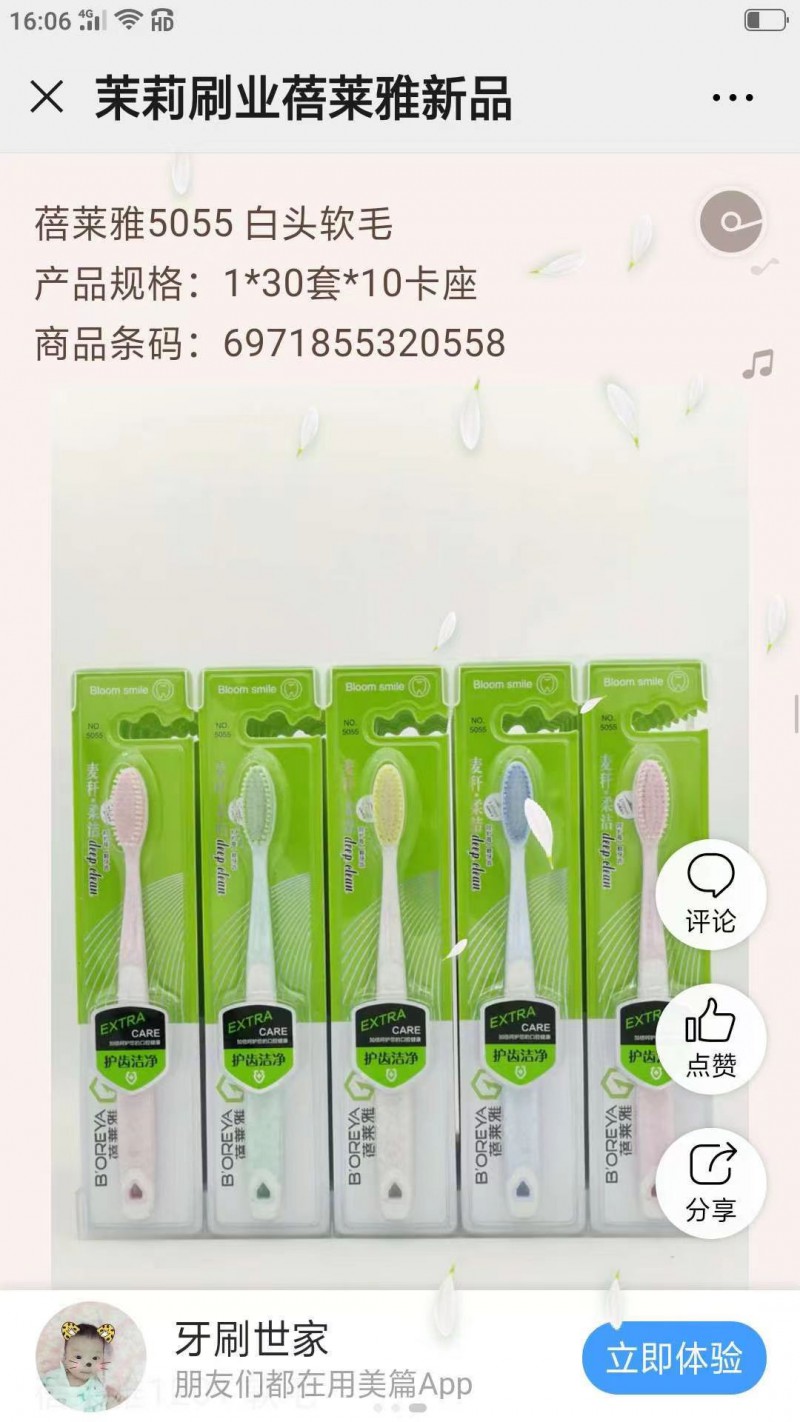
Task: Toggle the background music disc
Action: pyautogui.click(x=731, y=220)
